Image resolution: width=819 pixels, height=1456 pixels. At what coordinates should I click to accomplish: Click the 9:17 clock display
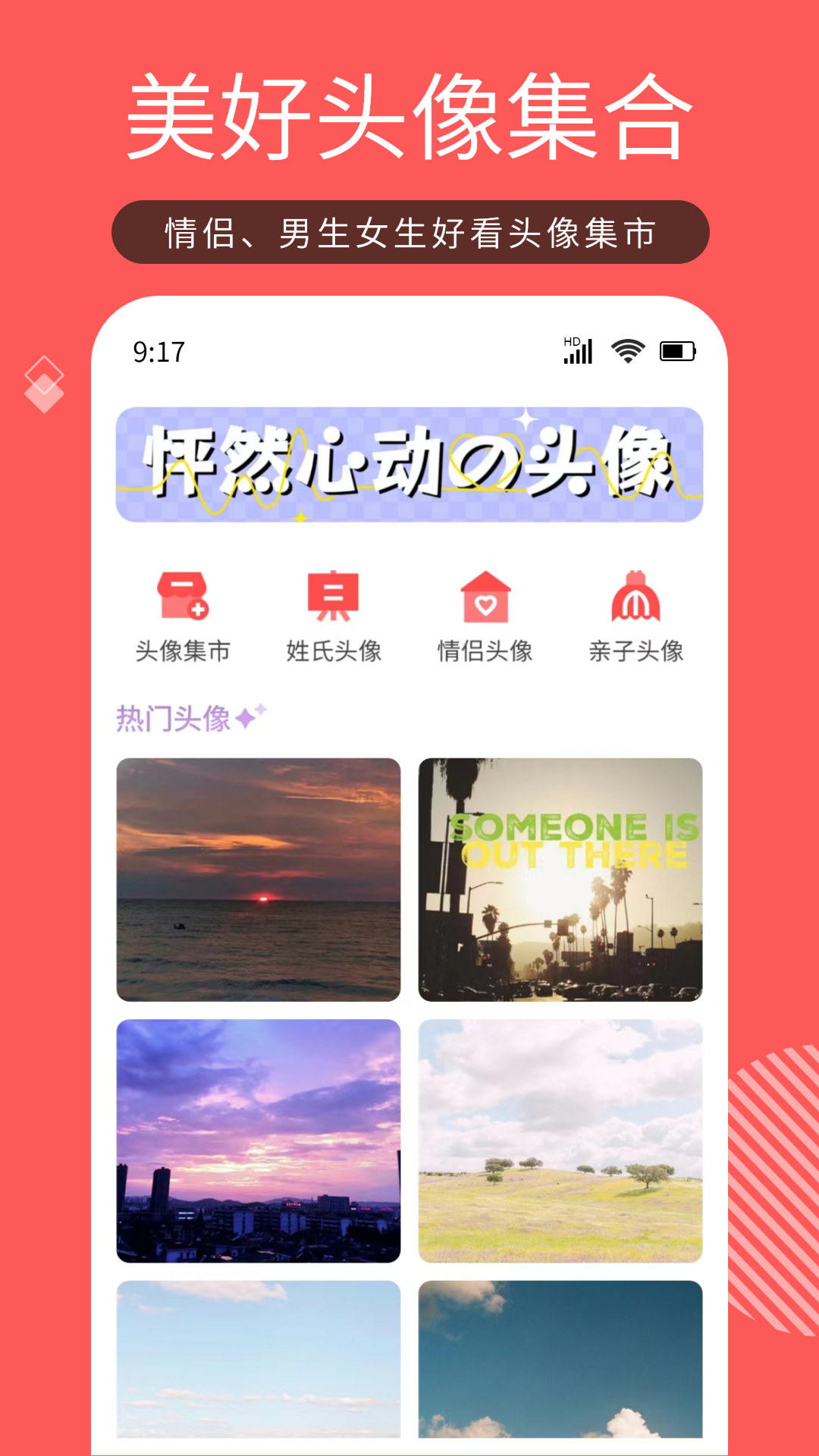[157, 350]
